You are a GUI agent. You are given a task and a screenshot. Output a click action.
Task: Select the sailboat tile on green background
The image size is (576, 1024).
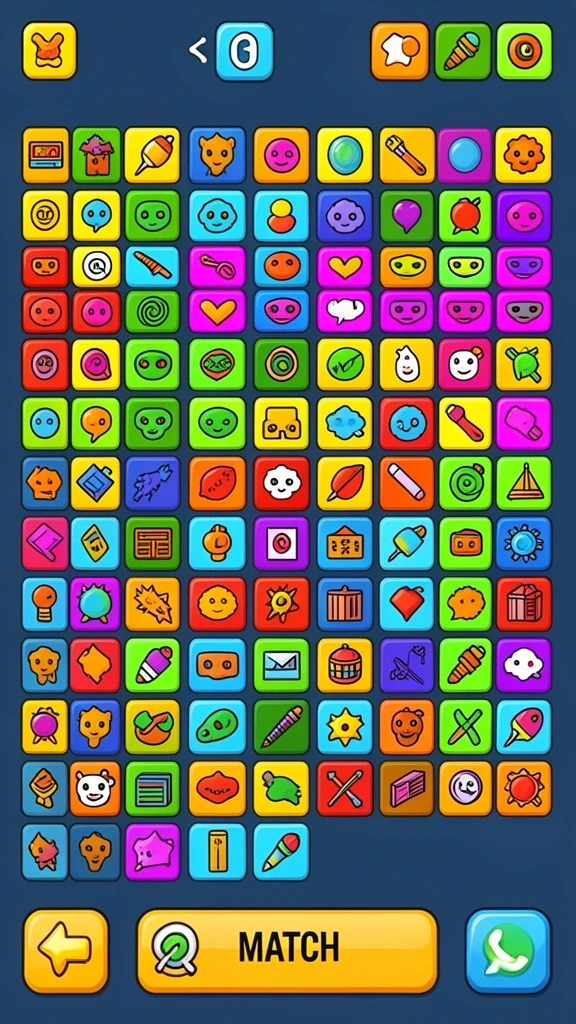[x=524, y=483]
